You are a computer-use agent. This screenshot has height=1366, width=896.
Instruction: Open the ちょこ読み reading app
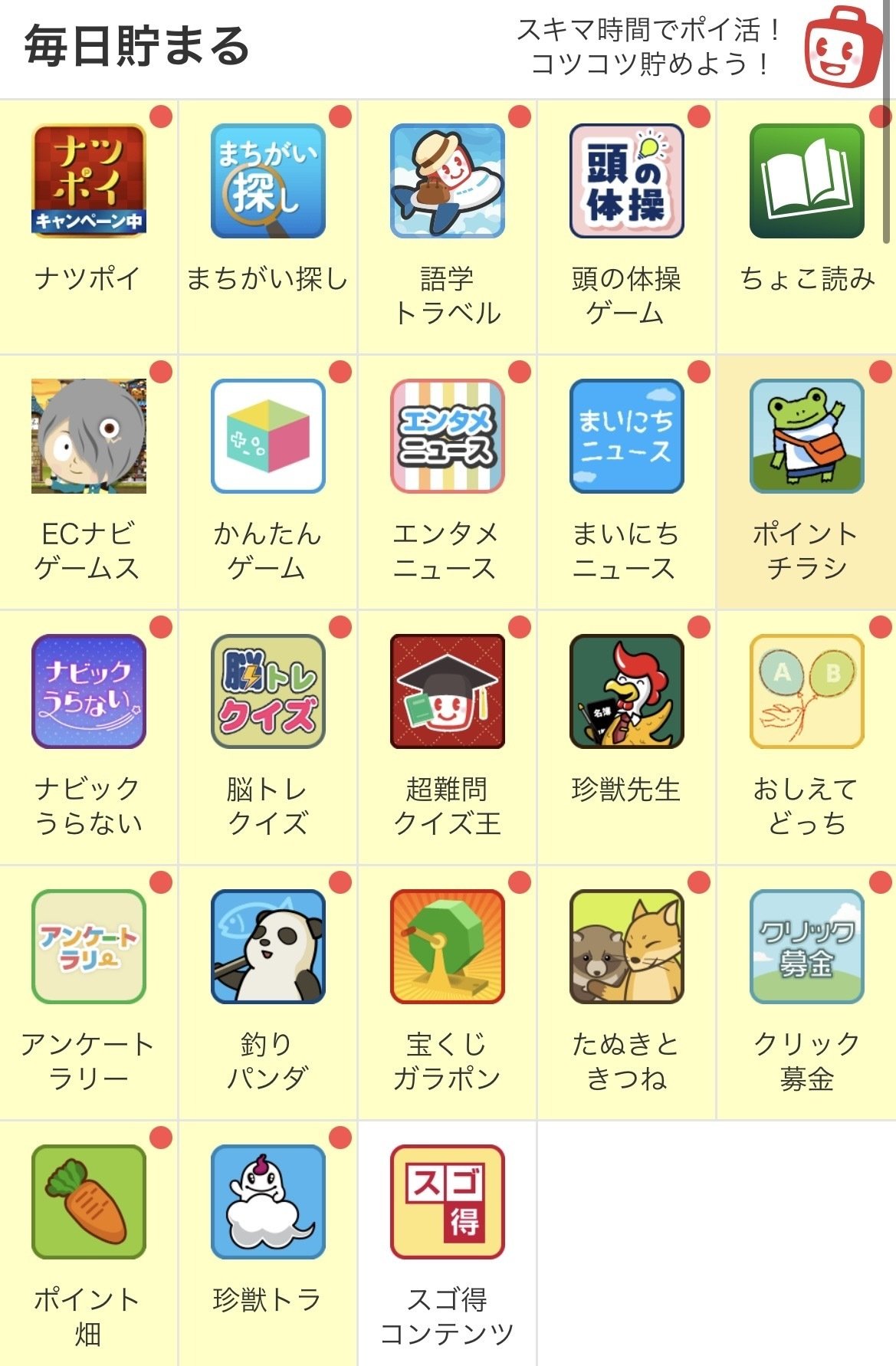coord(806,180)
